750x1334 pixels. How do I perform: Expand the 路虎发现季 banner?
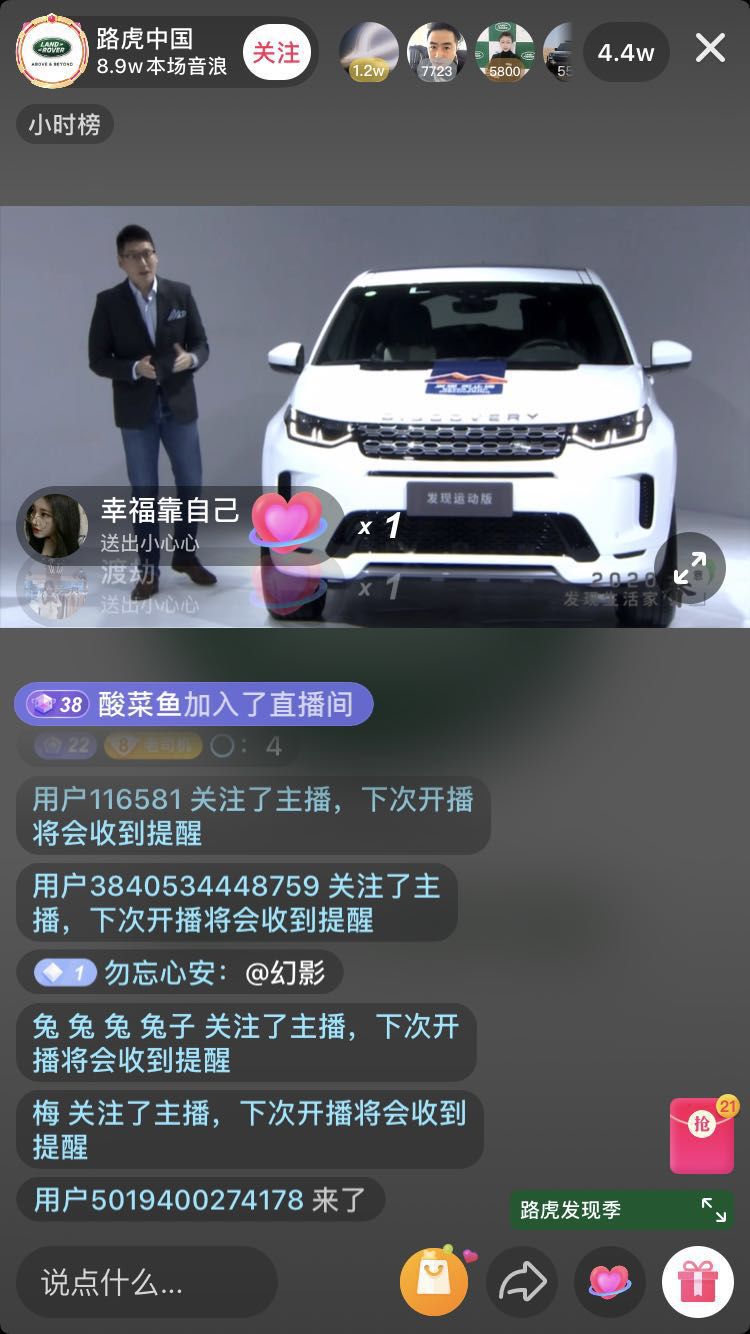(x=713, y=1210)
